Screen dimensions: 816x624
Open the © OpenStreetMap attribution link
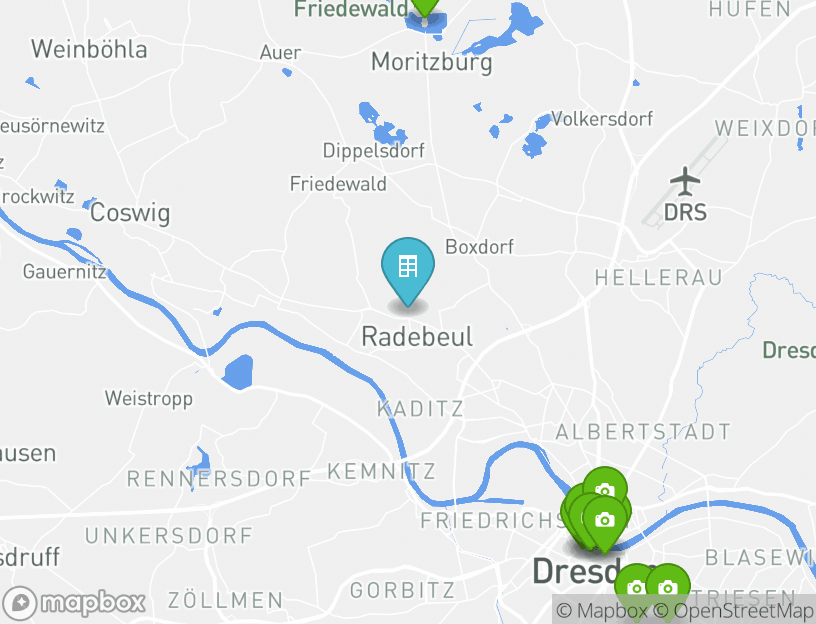(x=735, y=610)
